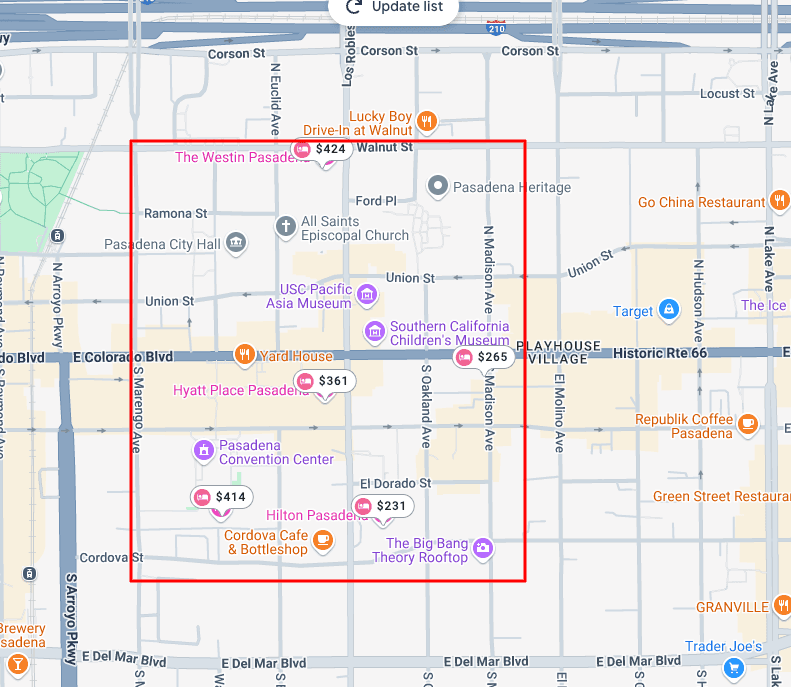
Task: Open the Hilton Pasadena $231 price marker
Action: (x=382, y=506)
